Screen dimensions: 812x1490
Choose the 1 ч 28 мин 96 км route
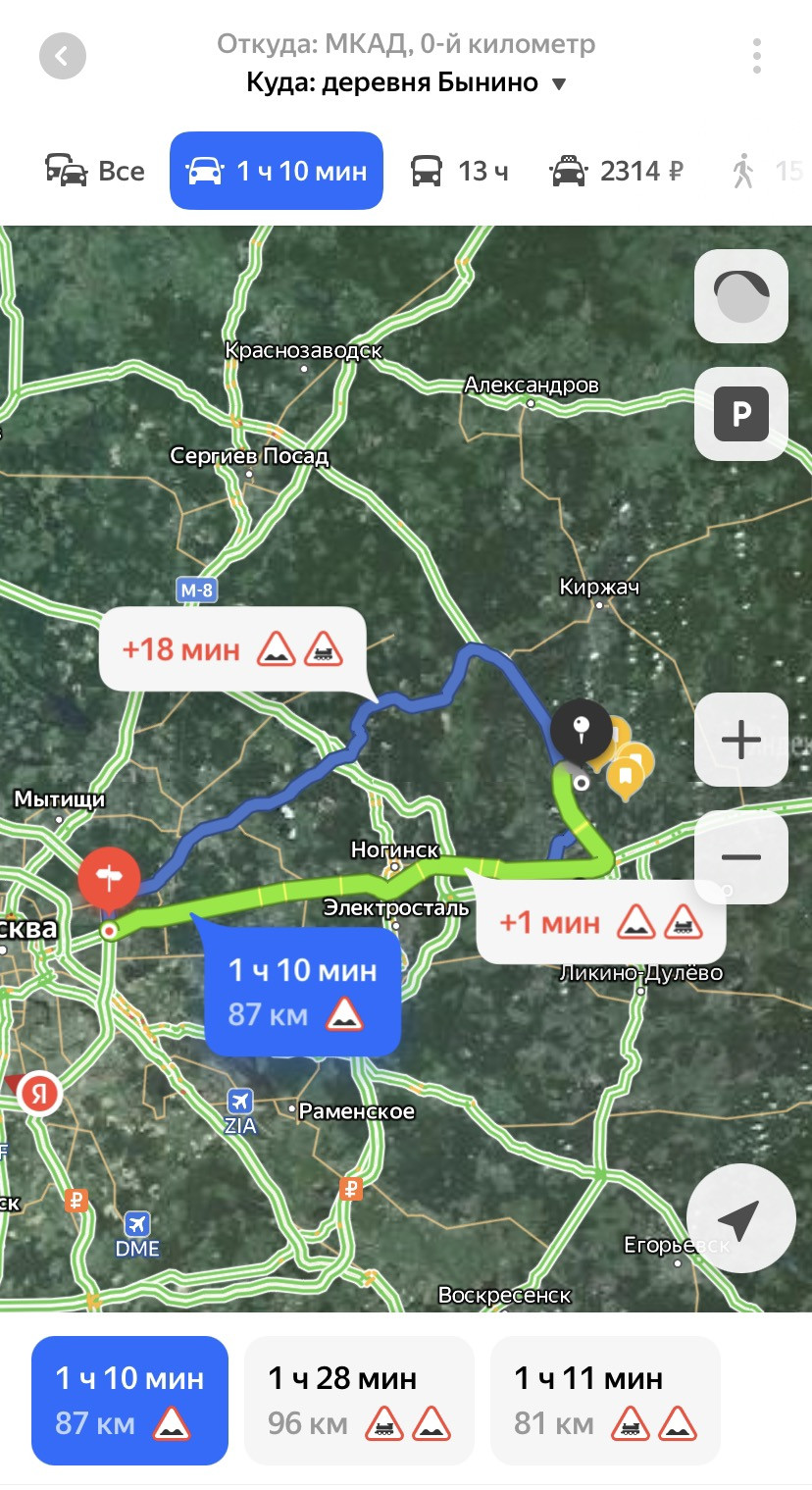359,1400
